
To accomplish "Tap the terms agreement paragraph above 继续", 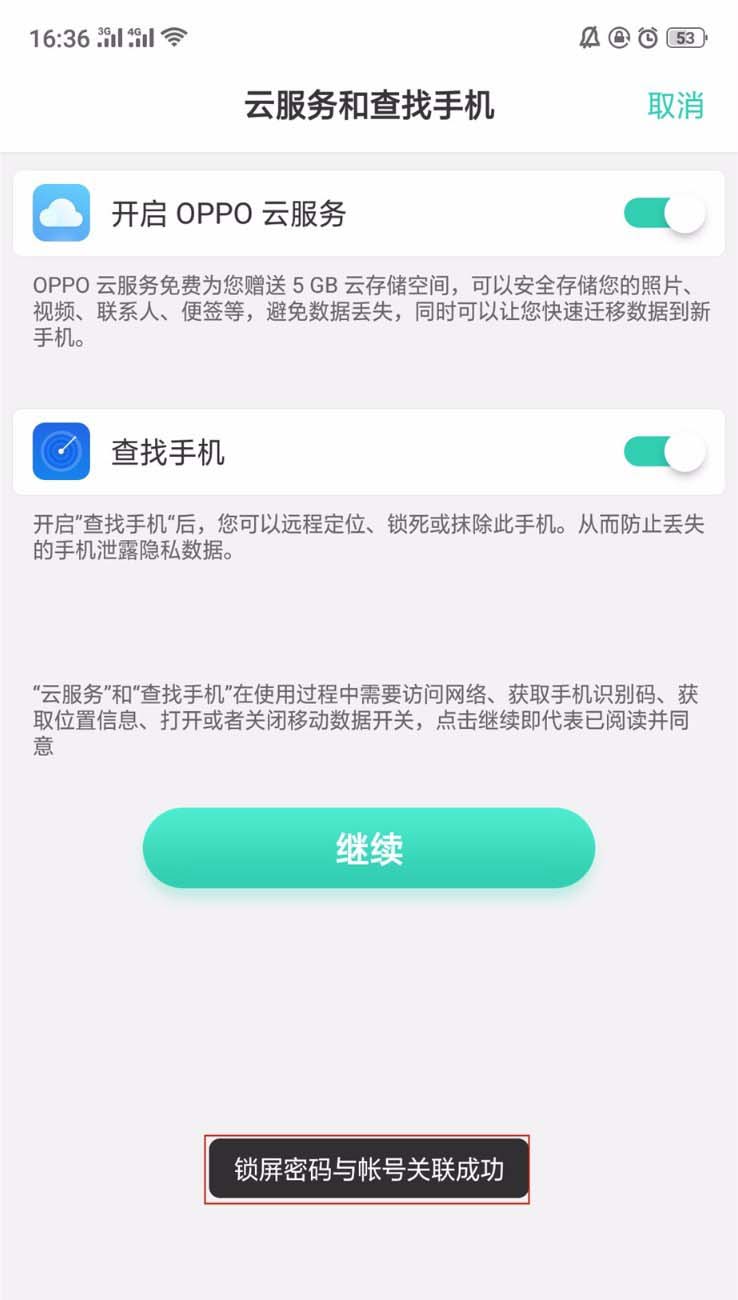I will (369, 712).
